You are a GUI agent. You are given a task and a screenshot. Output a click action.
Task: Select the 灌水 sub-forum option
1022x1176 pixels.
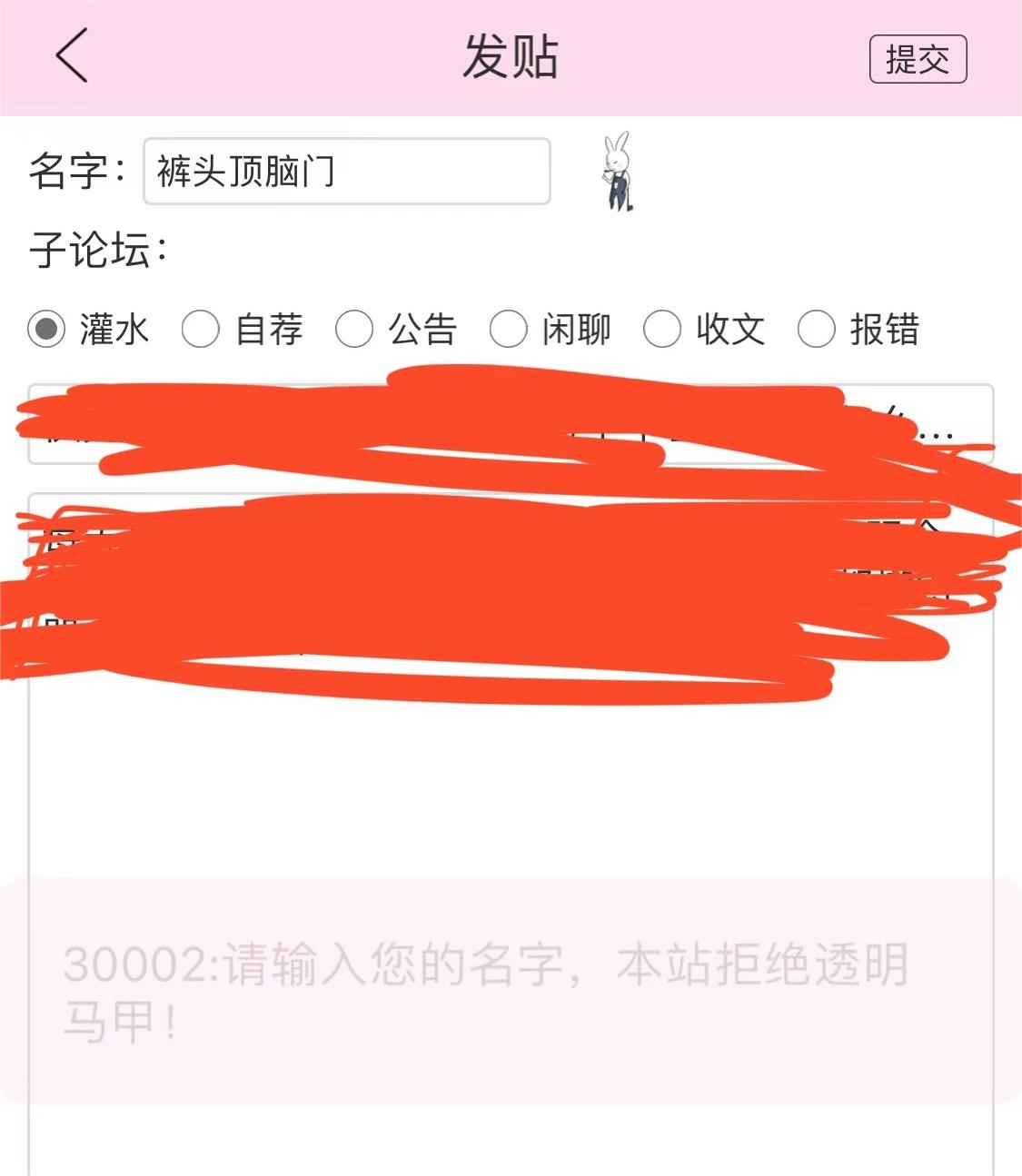[x=46, y=329]
